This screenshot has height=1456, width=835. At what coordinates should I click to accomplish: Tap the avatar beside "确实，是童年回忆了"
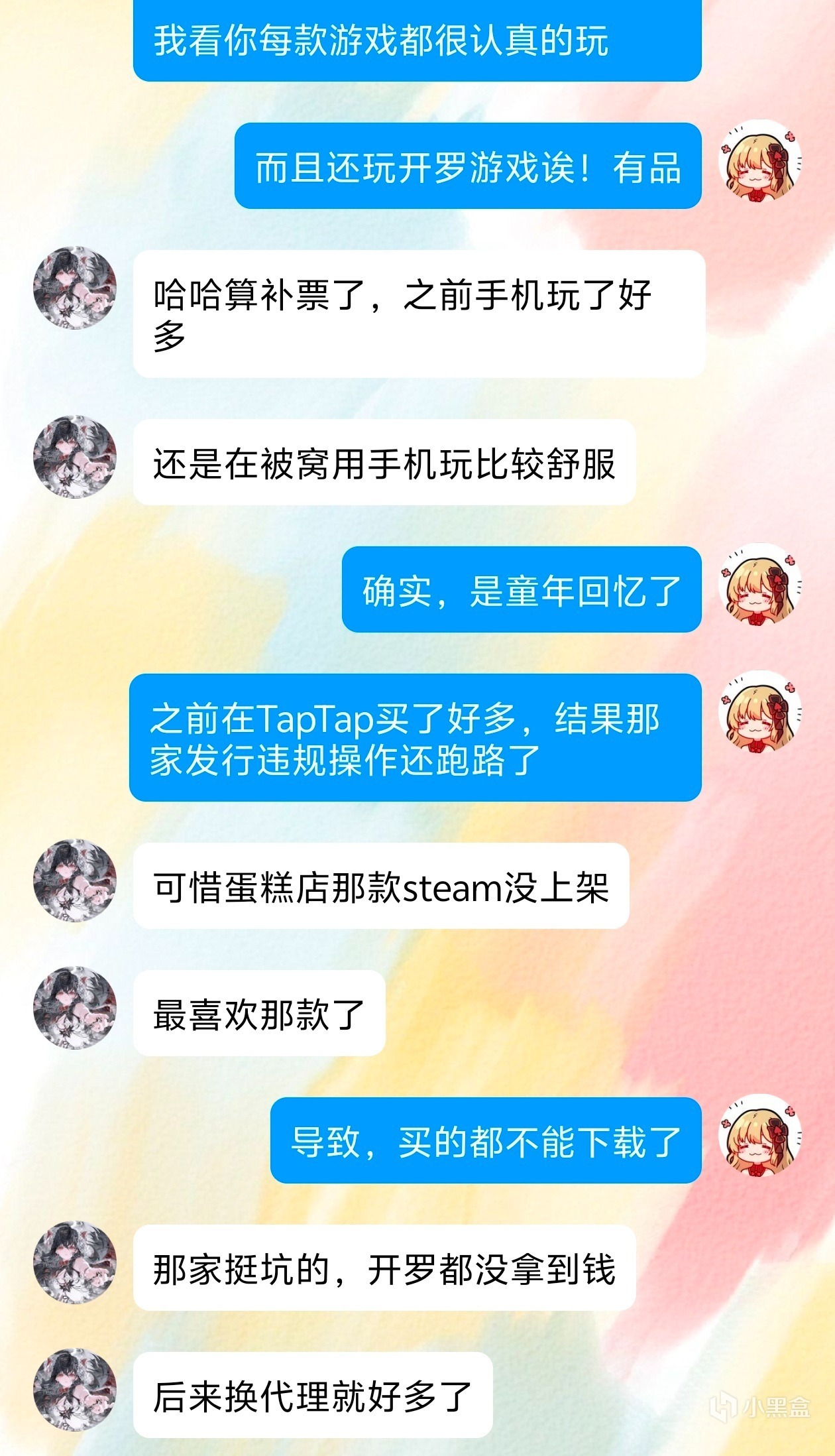760,585
